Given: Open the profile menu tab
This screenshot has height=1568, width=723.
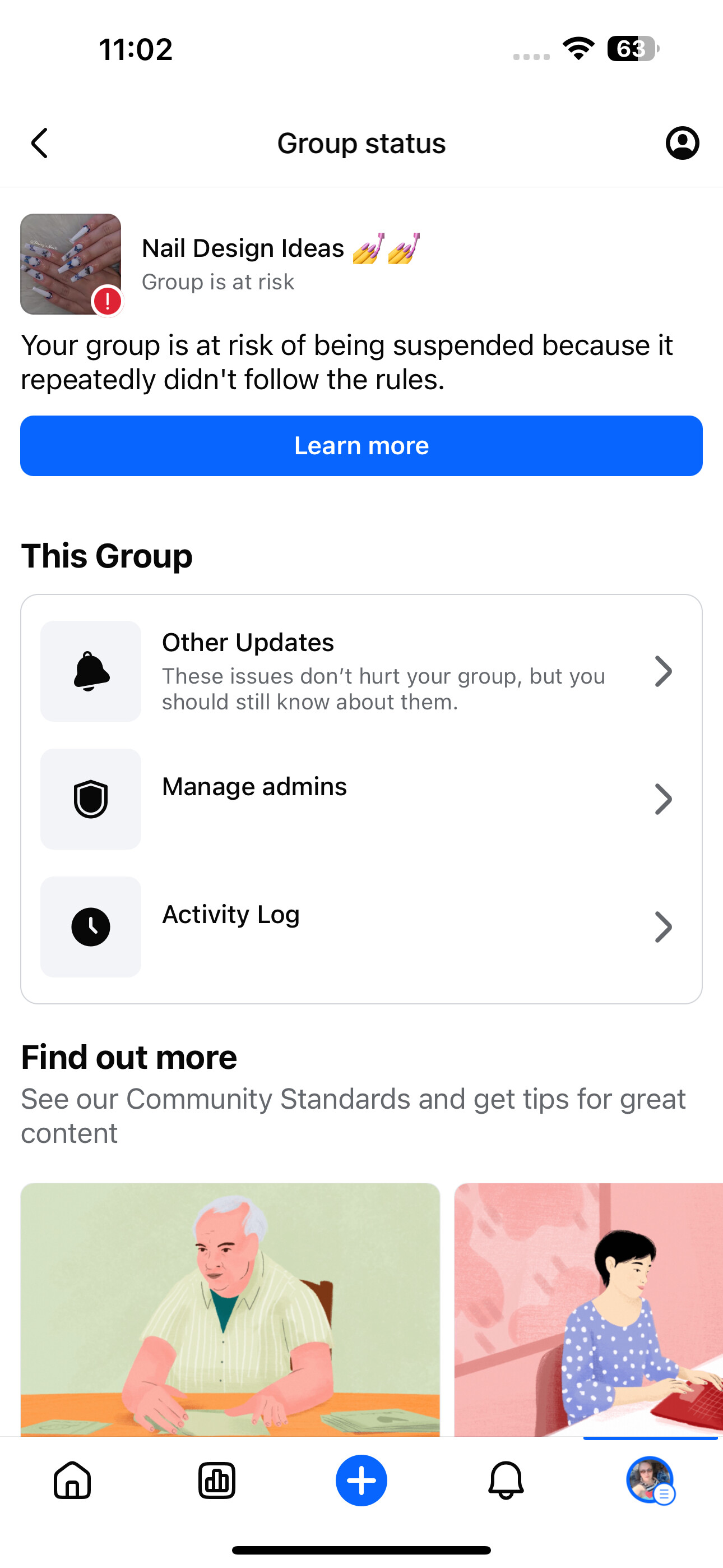Looking at the screenshot, I should pos(650,1481).
